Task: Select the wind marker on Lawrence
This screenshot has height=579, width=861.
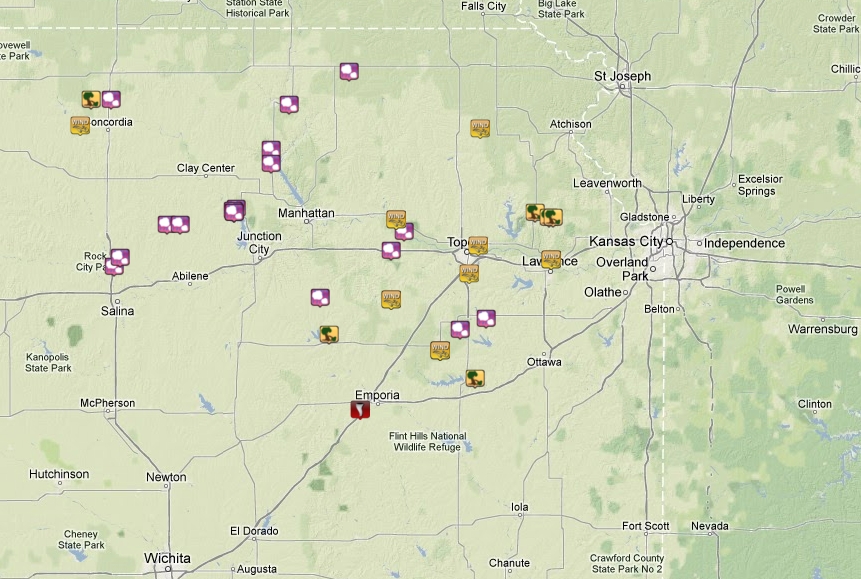Action: (550, 258)
